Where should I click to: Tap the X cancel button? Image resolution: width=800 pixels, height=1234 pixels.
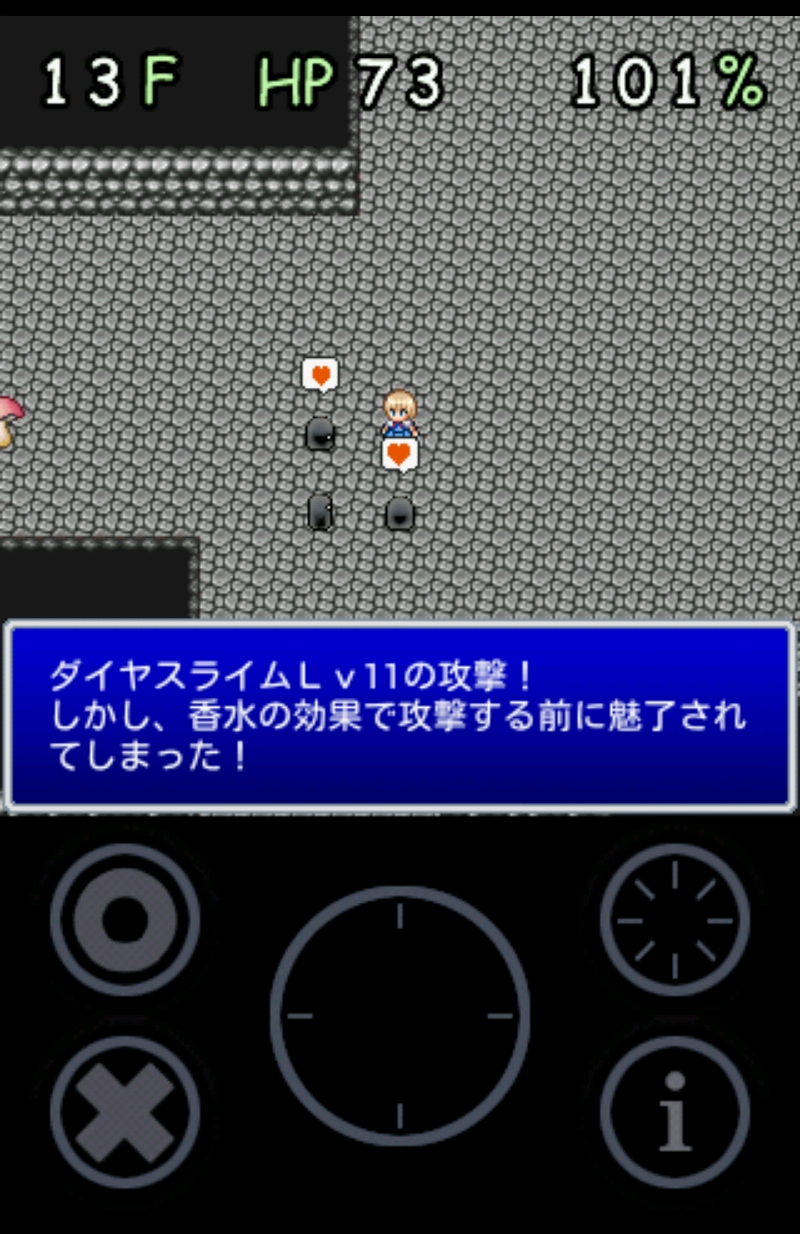click(125, 1111)
